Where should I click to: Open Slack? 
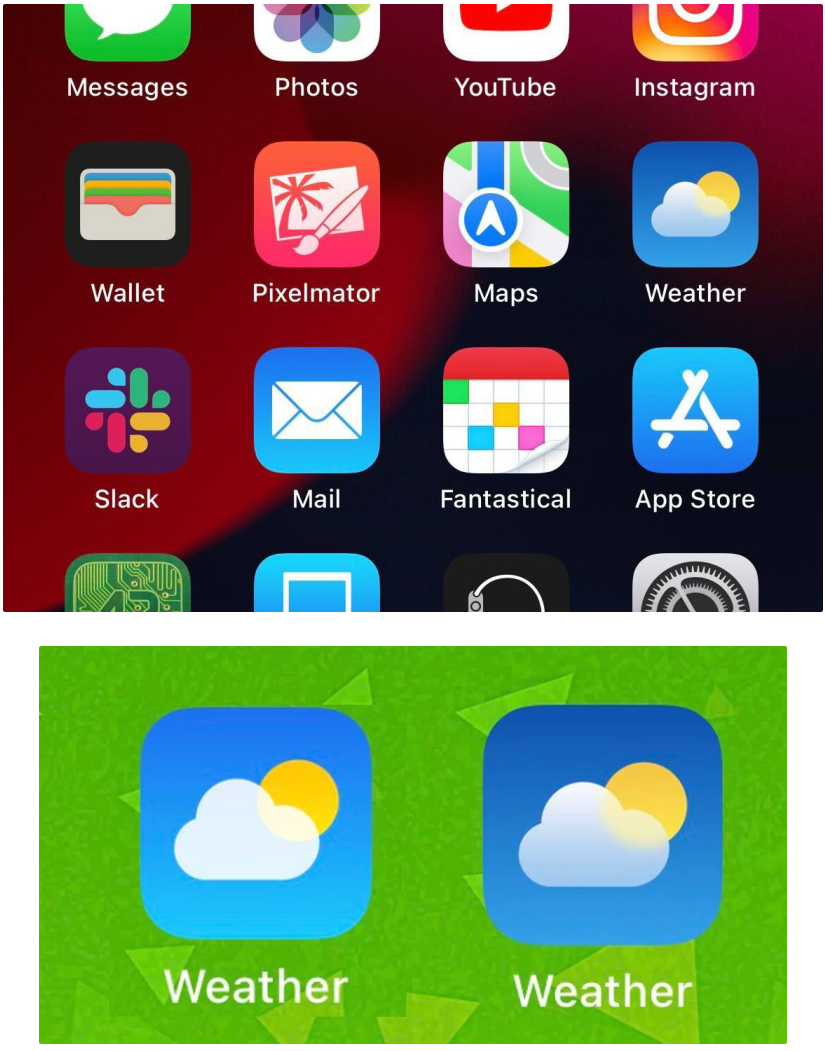tap(126, 411)
